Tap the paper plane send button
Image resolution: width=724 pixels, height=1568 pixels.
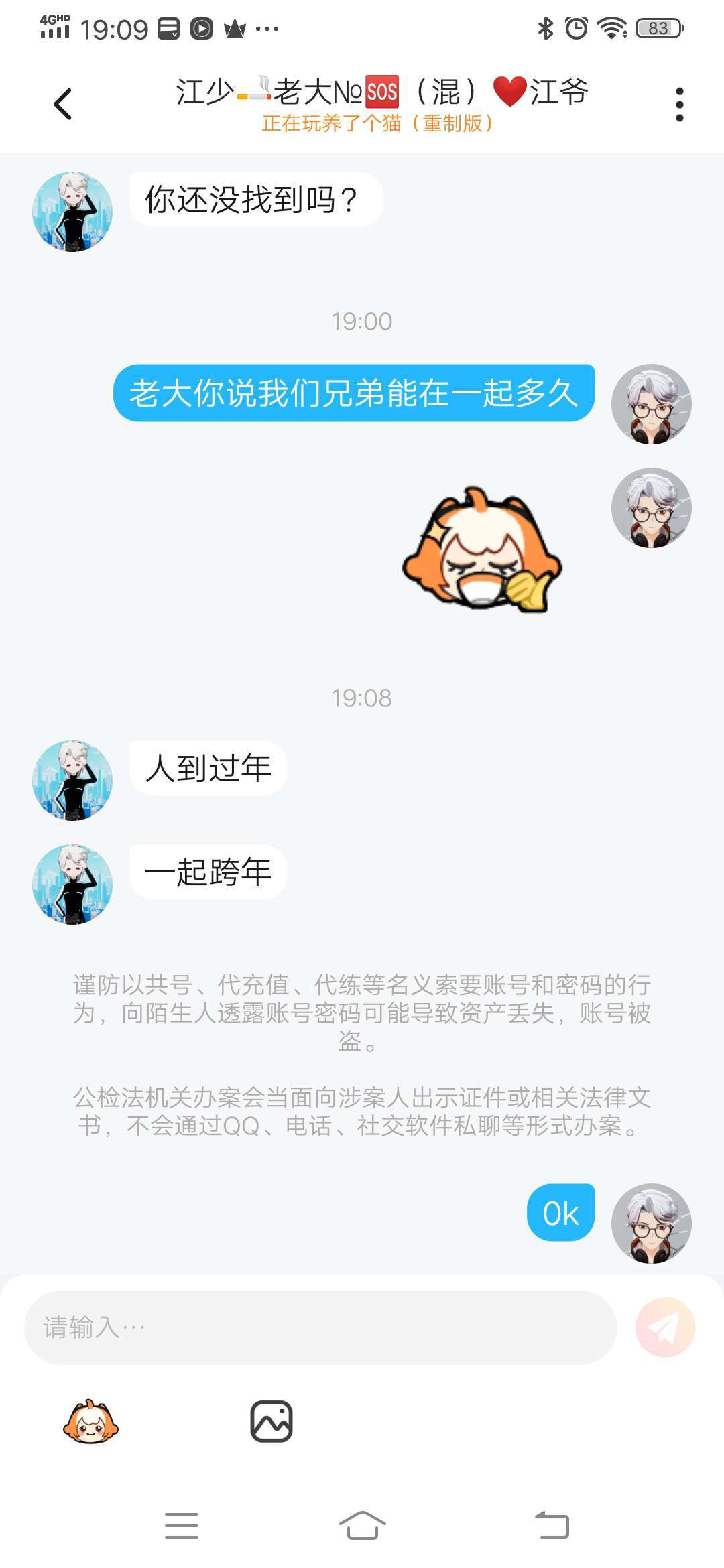666,1327
